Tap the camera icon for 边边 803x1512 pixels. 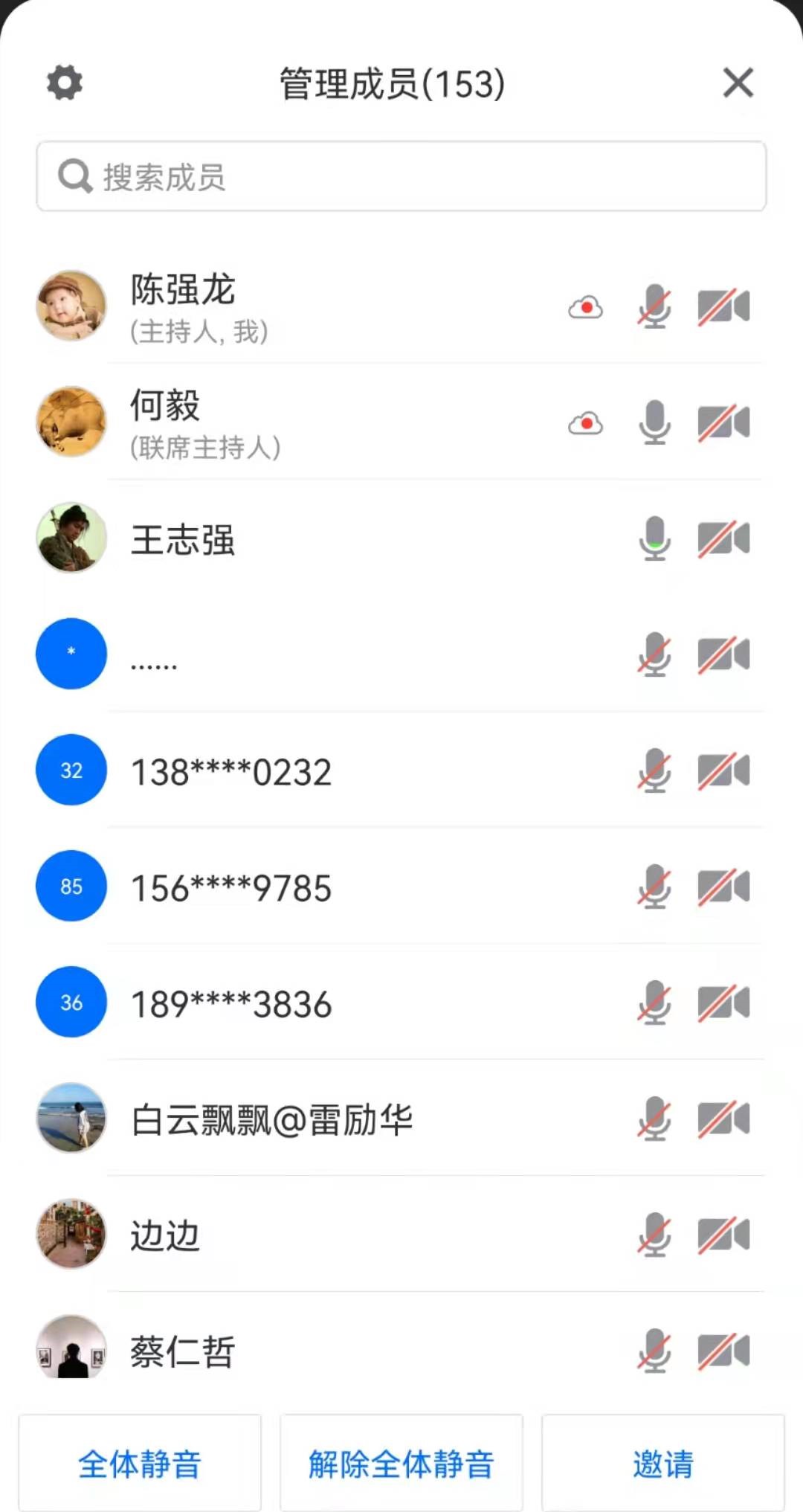(723, 1235)
